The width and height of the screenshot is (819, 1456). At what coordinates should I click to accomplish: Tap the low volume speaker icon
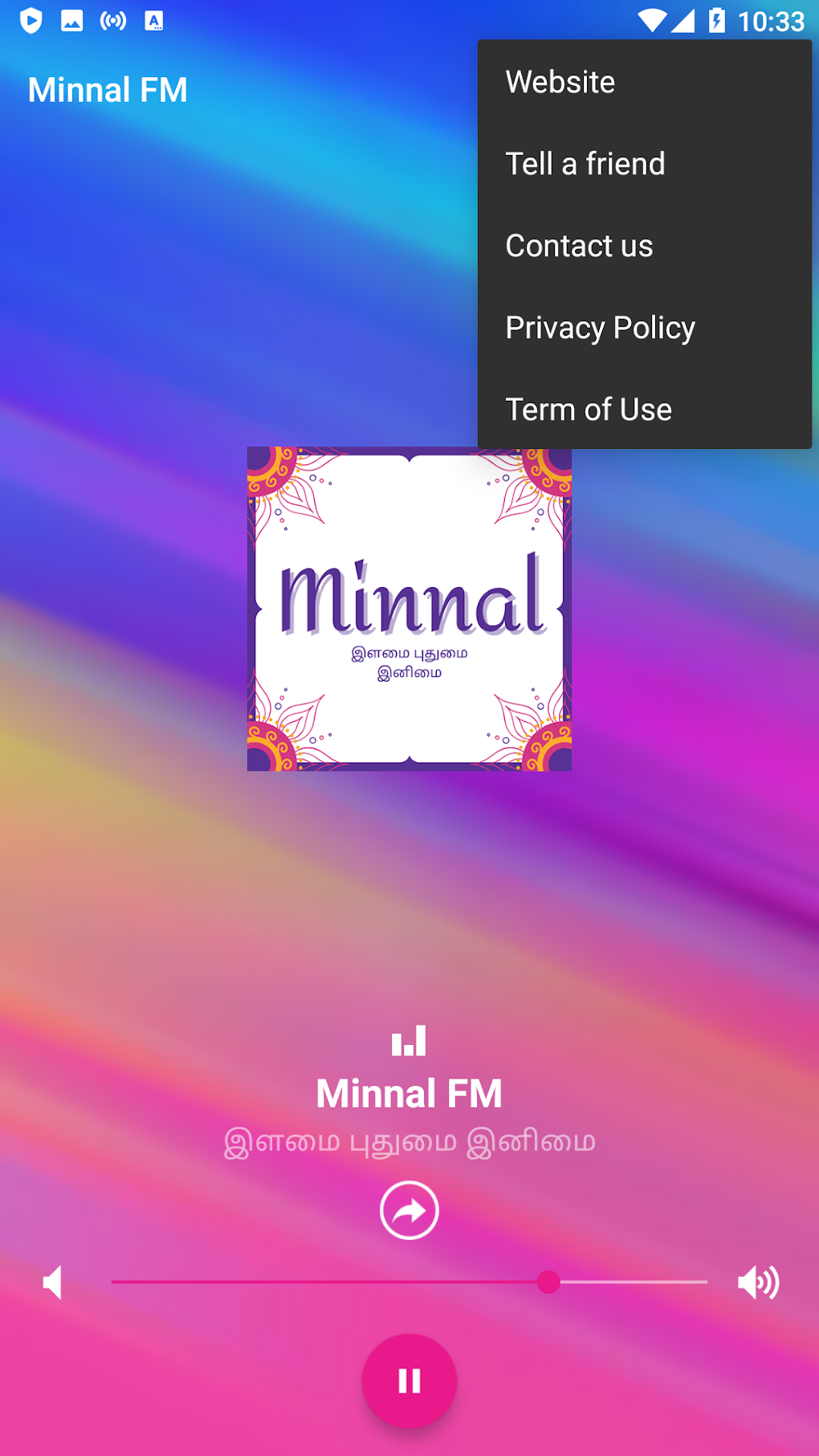(x=53, y=1283)
